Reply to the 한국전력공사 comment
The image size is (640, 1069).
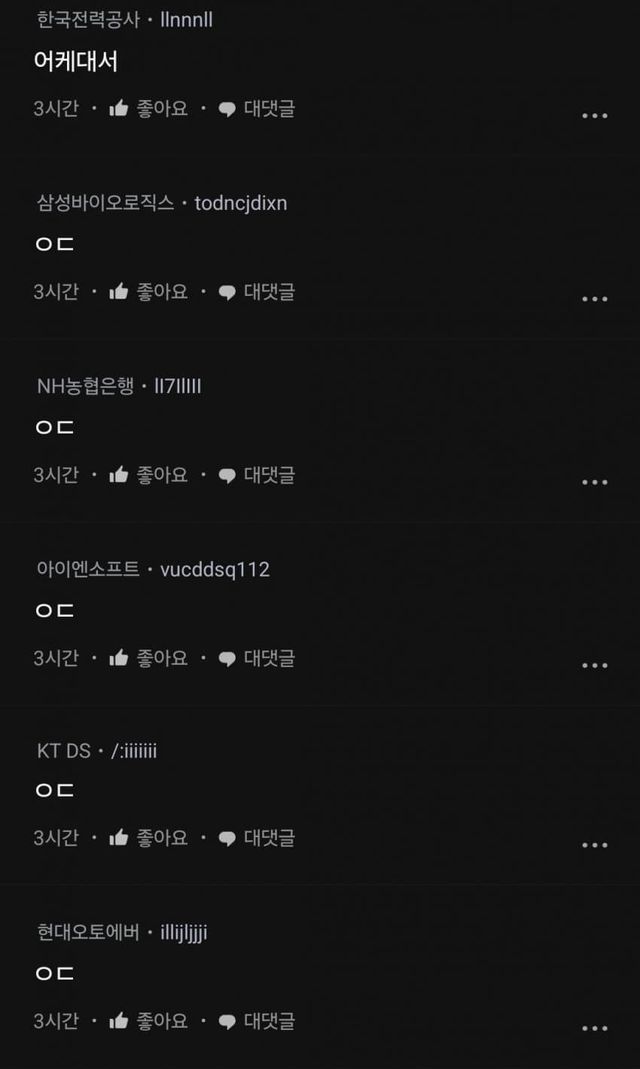click(x=257, y=109)
